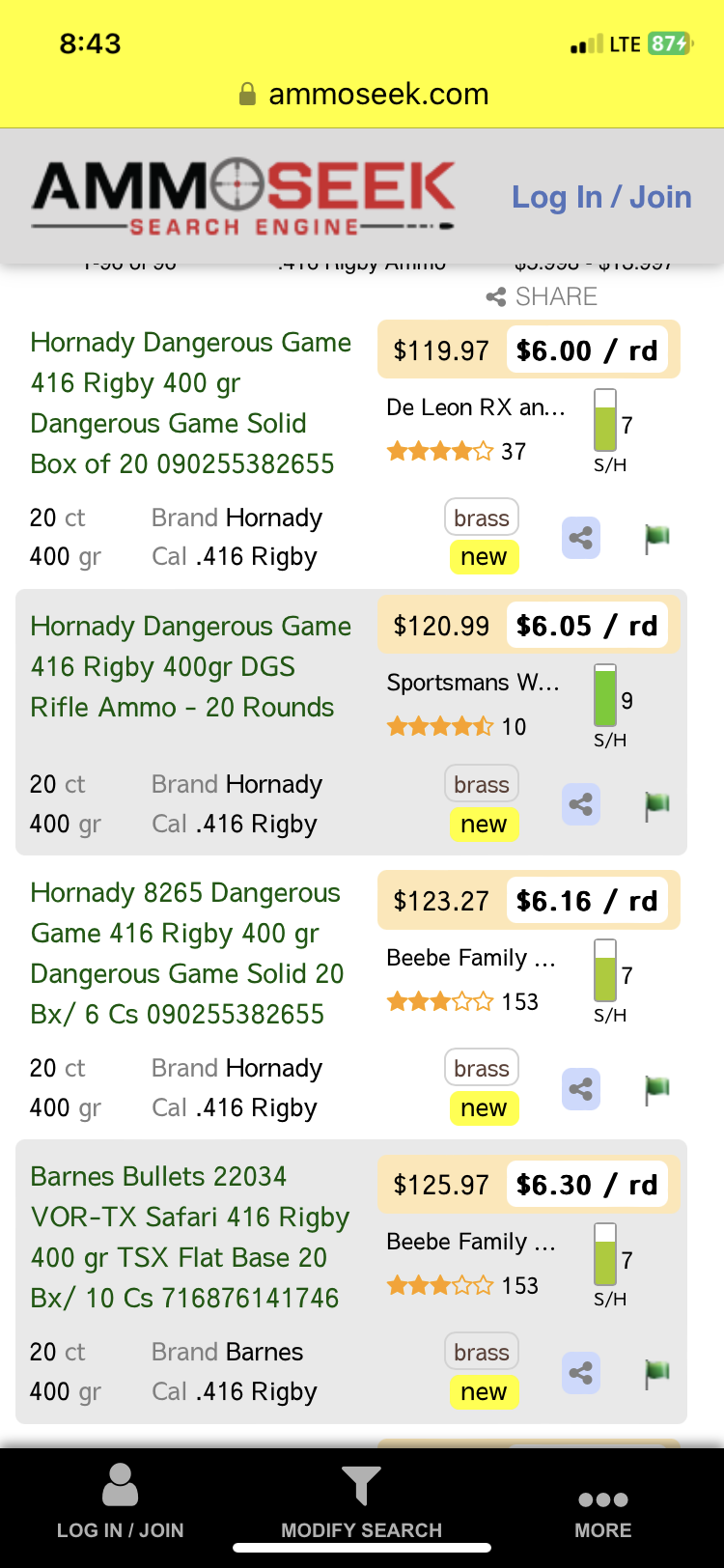Share the De Leon RX $119.97 listing

(580, 538)
